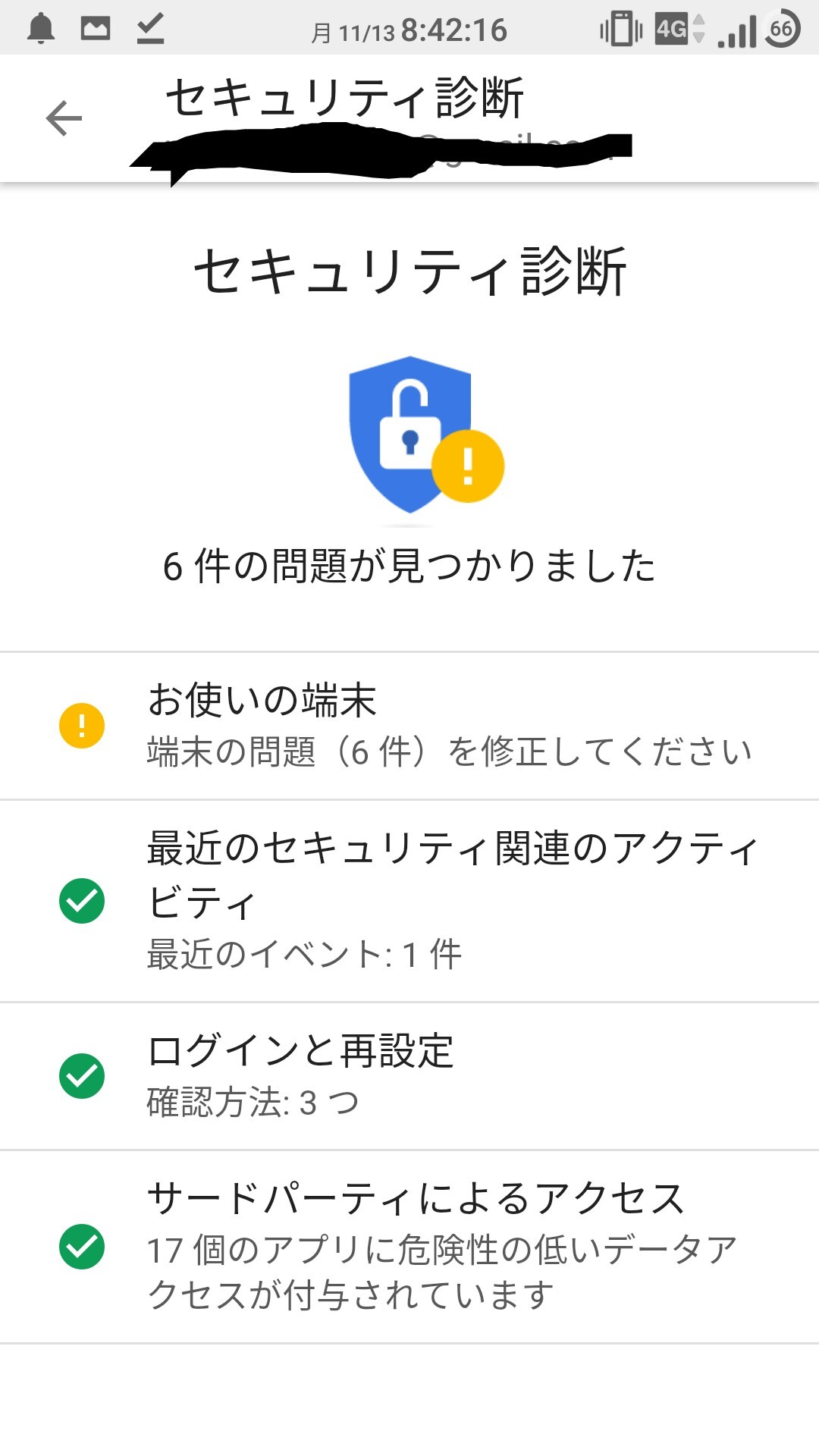Open サードパーティによるアクセス row
The height and width of the screenshot is (1456, 819).
coord(409,1247)
